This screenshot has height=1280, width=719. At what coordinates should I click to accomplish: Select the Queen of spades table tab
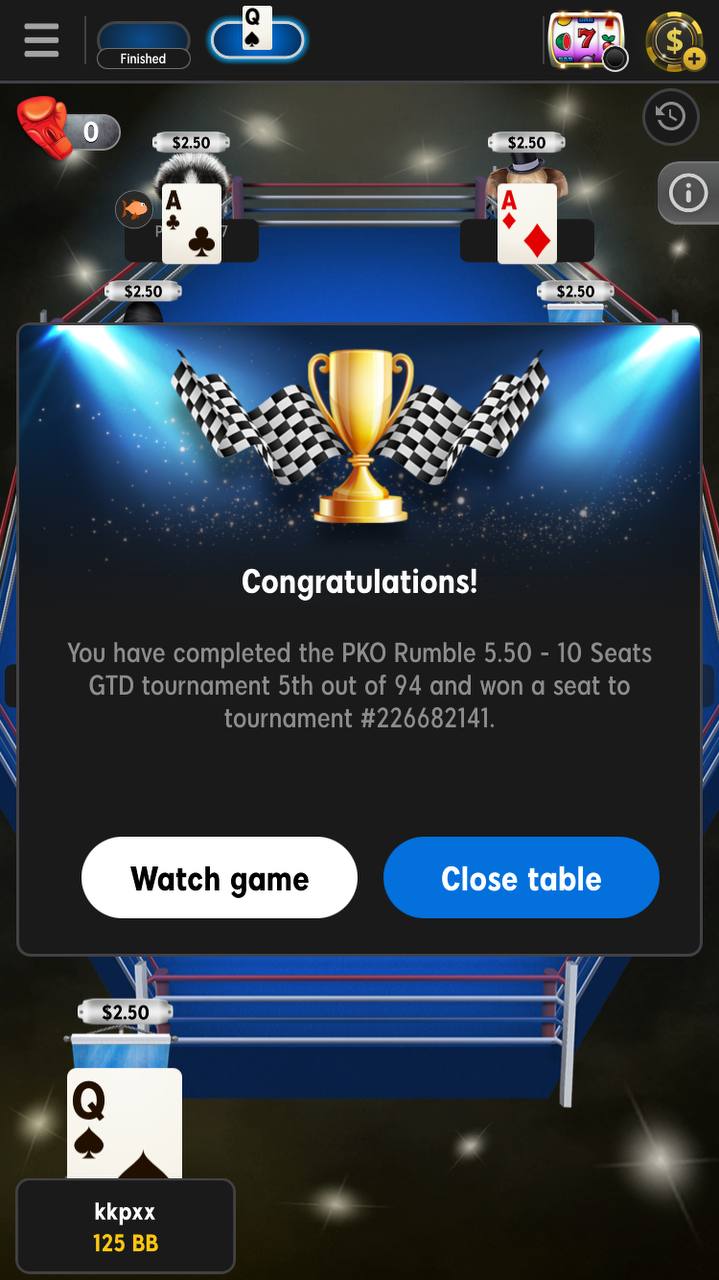click(x=257, y=38)
